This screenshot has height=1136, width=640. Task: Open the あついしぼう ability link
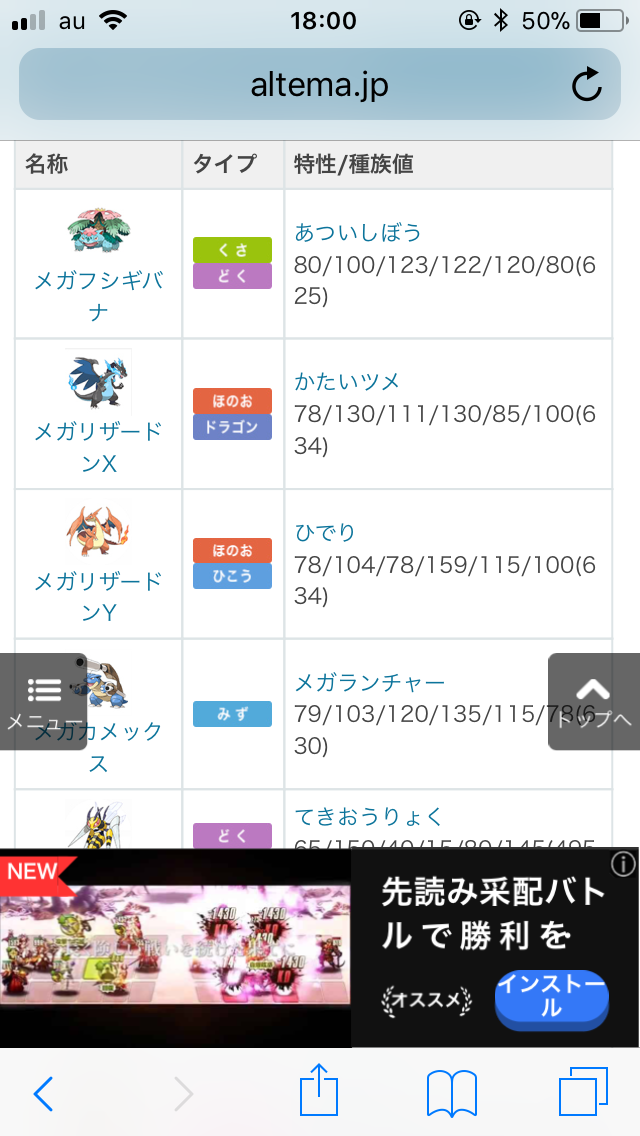[358, 233]
